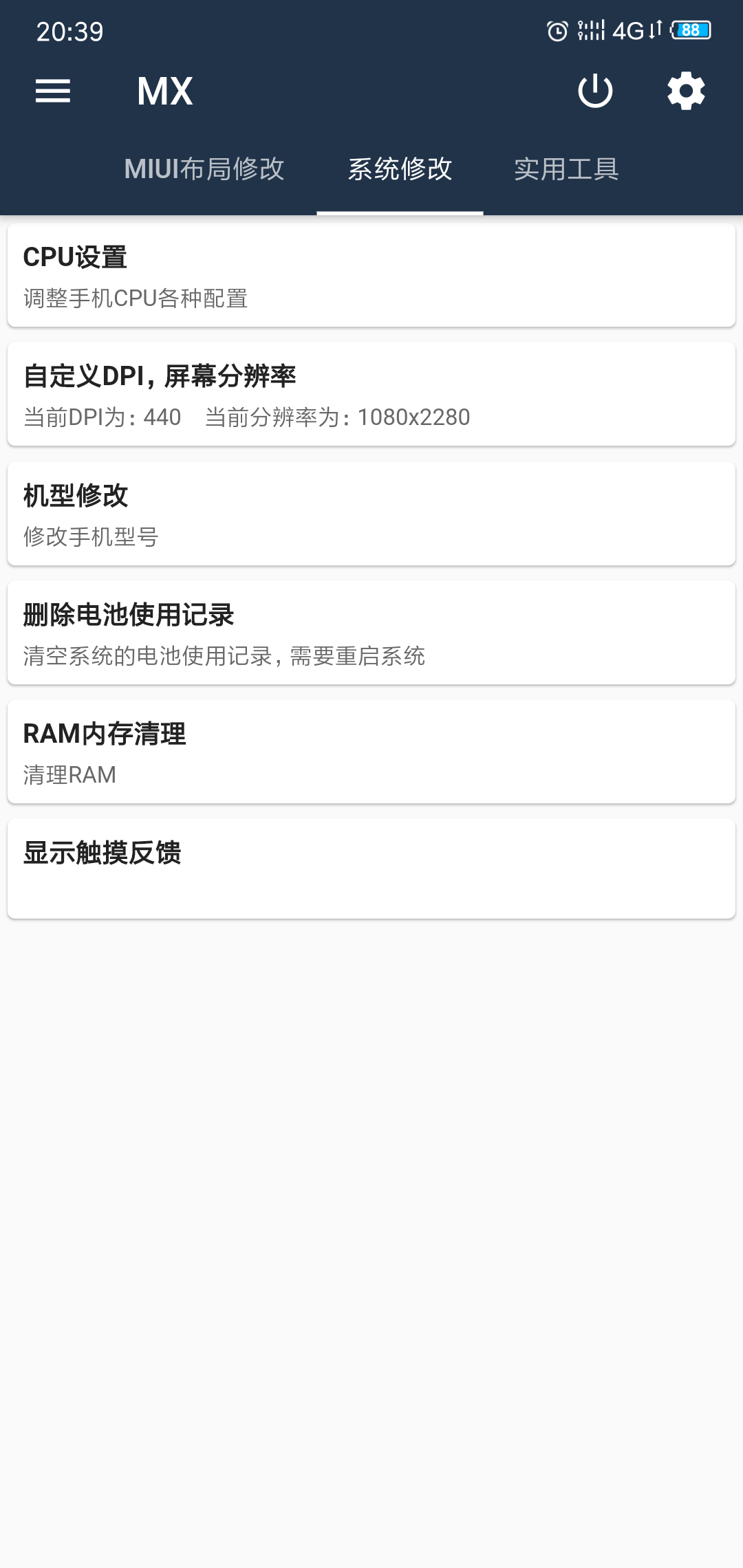Tap the 删除电池使用记录 card
Image resolution: width=743 pixels, height=1568 pixels.
(x=371, y=633)
